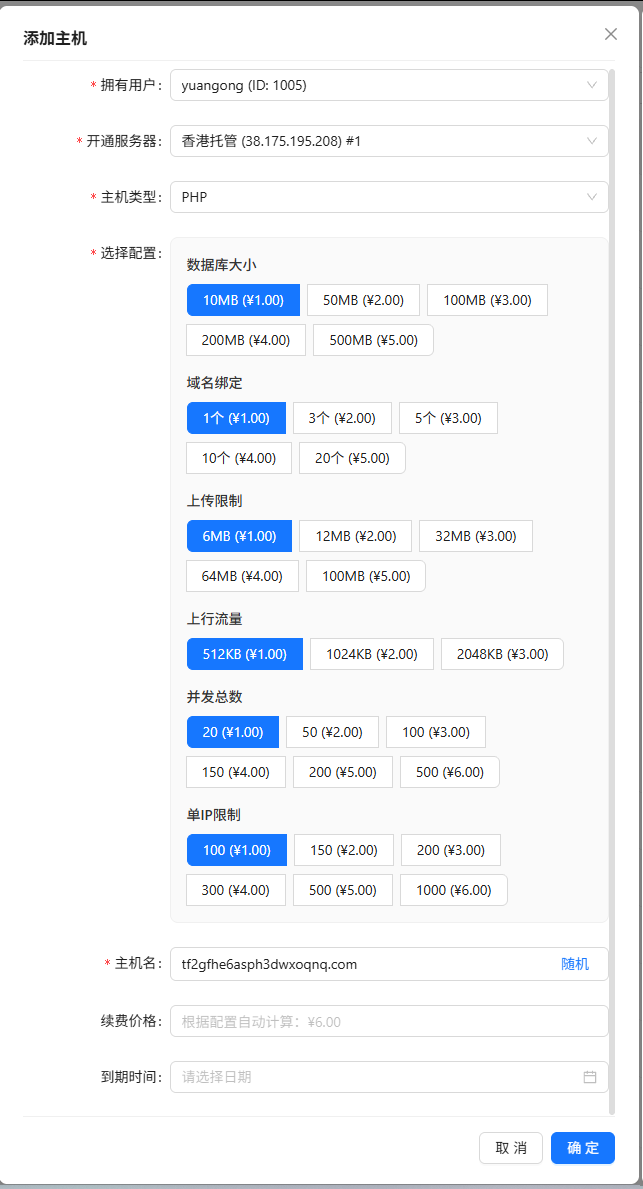Generate a random hostname with 随机
The image size is (643, 1189).
(x=575, y=964)
